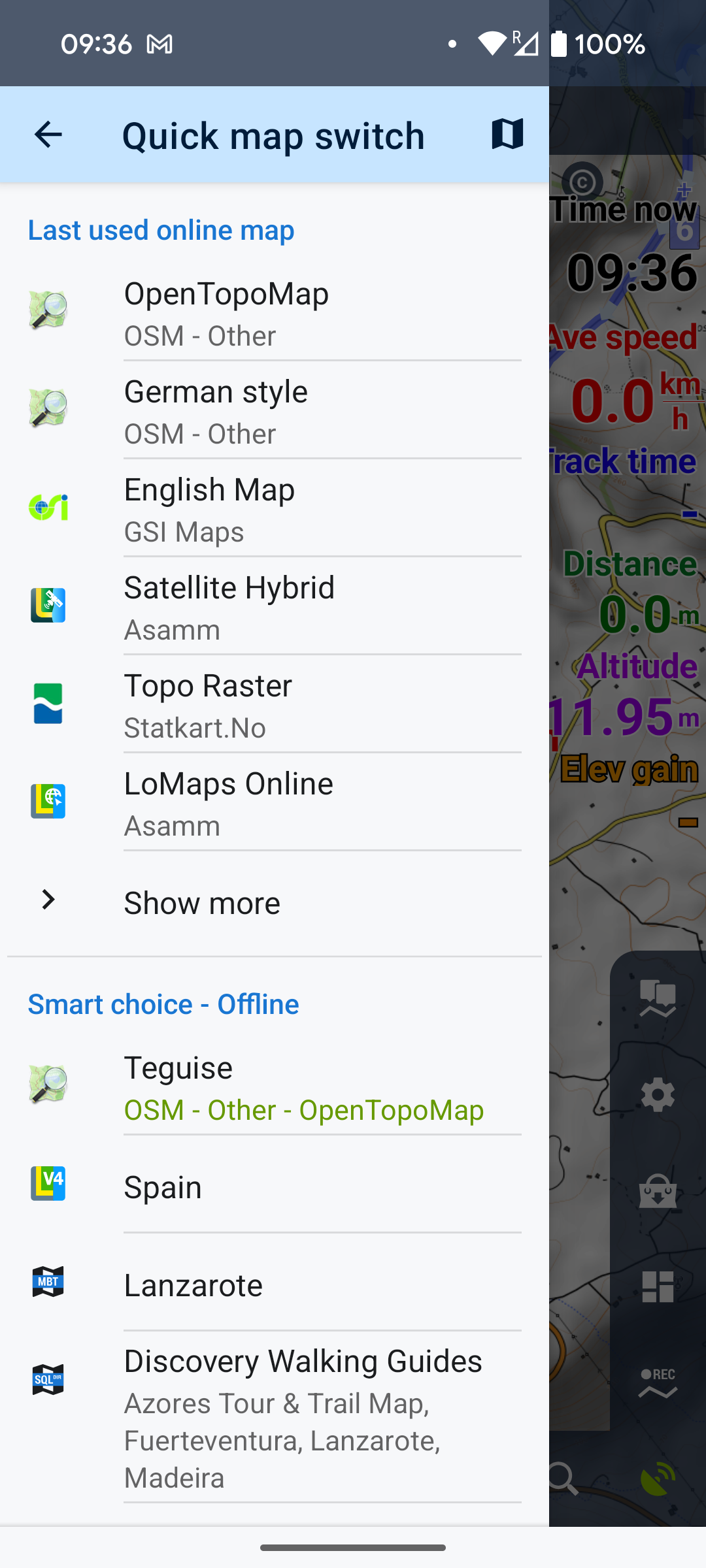Go back from Quick map switch
Viewport: 706px width, 1568px height.
click(48, 135)
